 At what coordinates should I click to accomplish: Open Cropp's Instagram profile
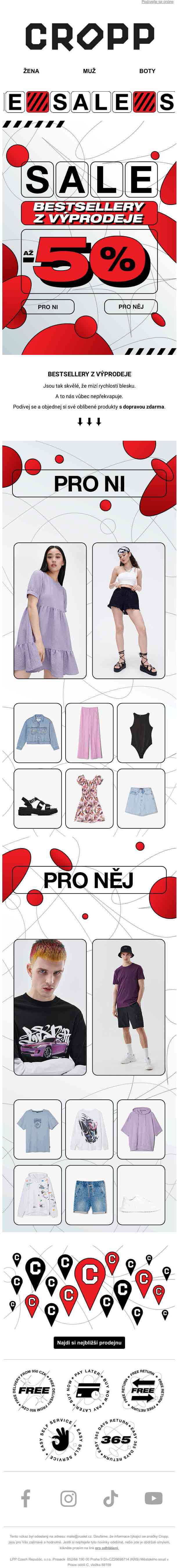[68, 1498]
